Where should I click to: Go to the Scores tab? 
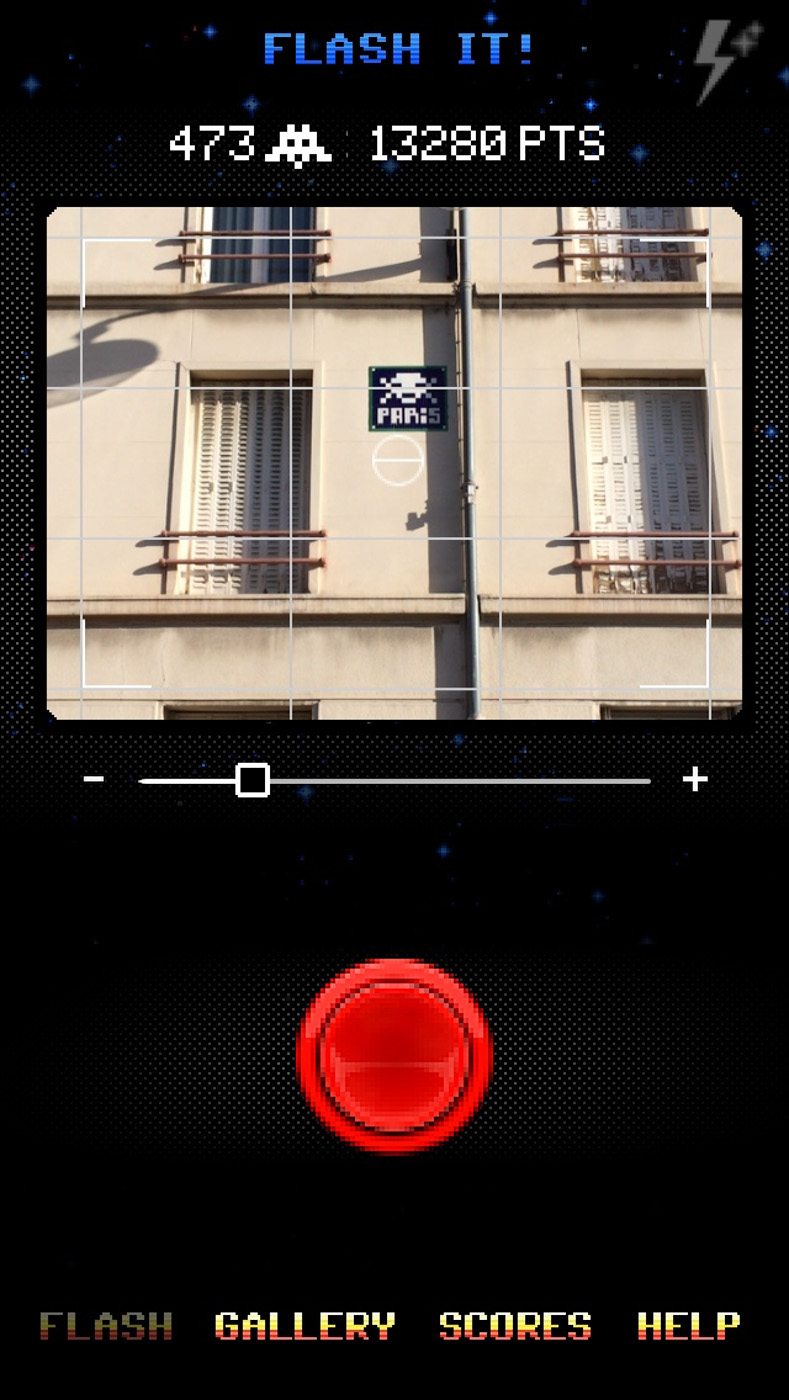click(x=515, y=1326)
